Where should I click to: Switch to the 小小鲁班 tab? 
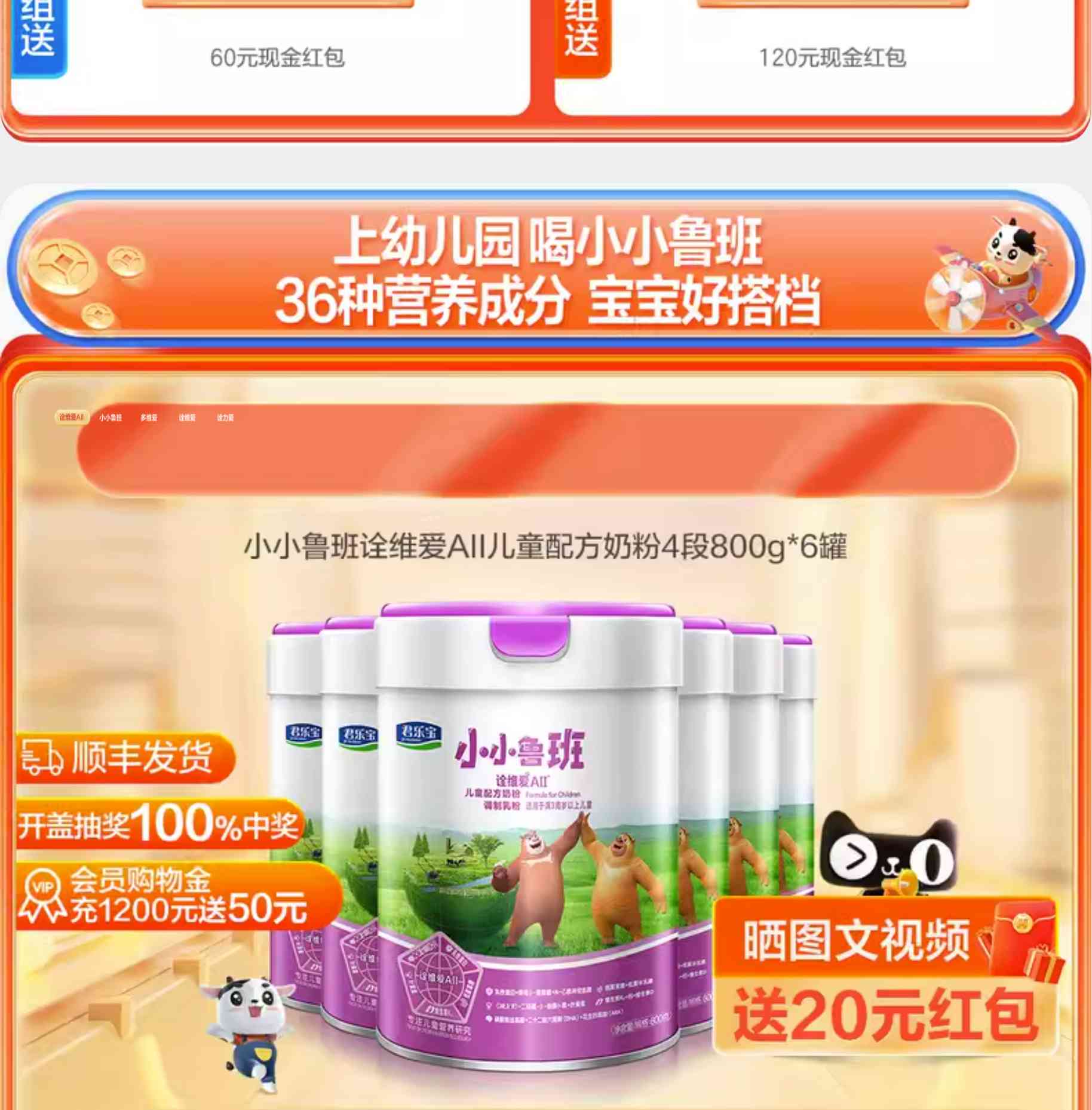click(x=111, y=418)
